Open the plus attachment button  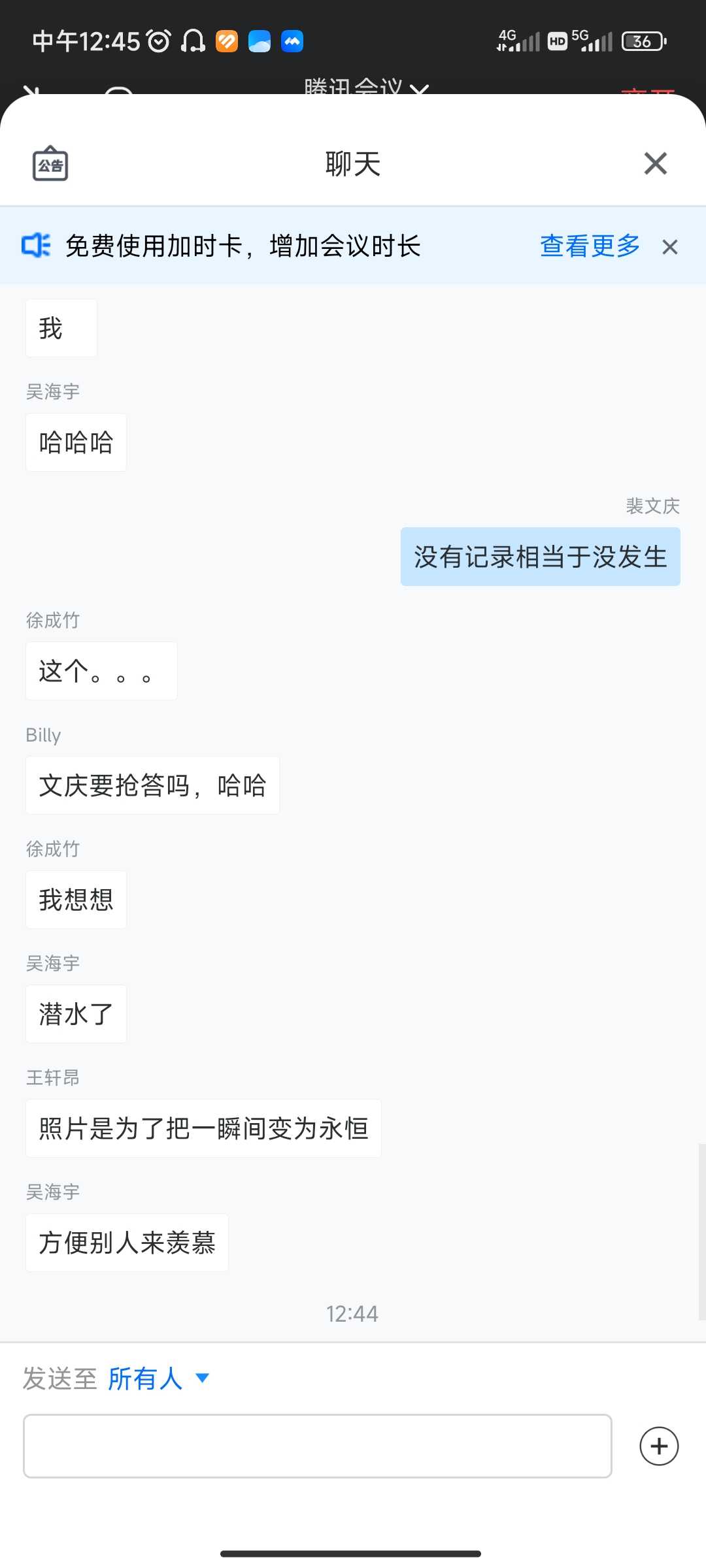tap(658, 1446)
